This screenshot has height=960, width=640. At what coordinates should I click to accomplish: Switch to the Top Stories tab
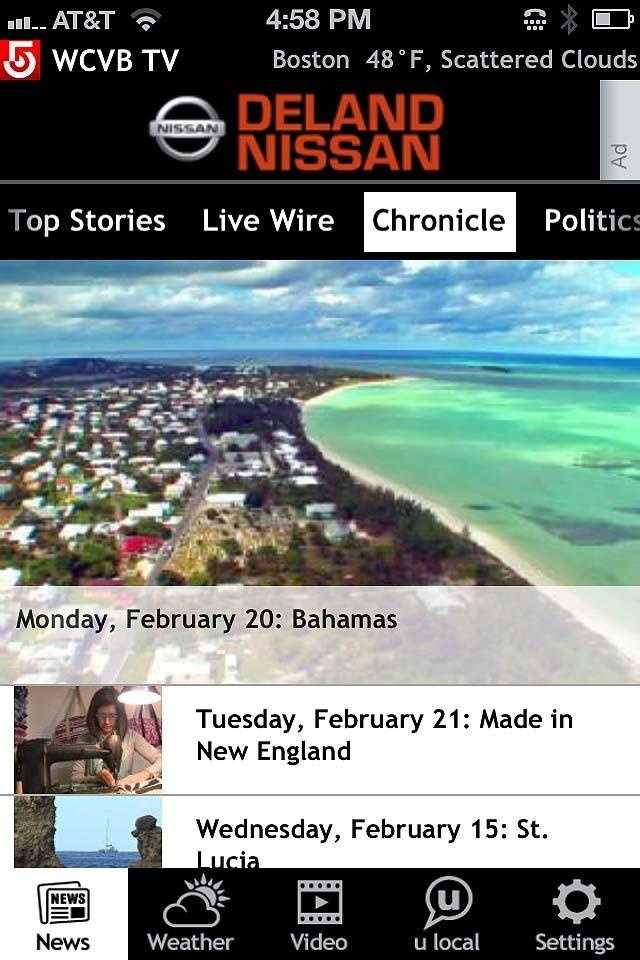pyautogui.click(x=87, y=221)
